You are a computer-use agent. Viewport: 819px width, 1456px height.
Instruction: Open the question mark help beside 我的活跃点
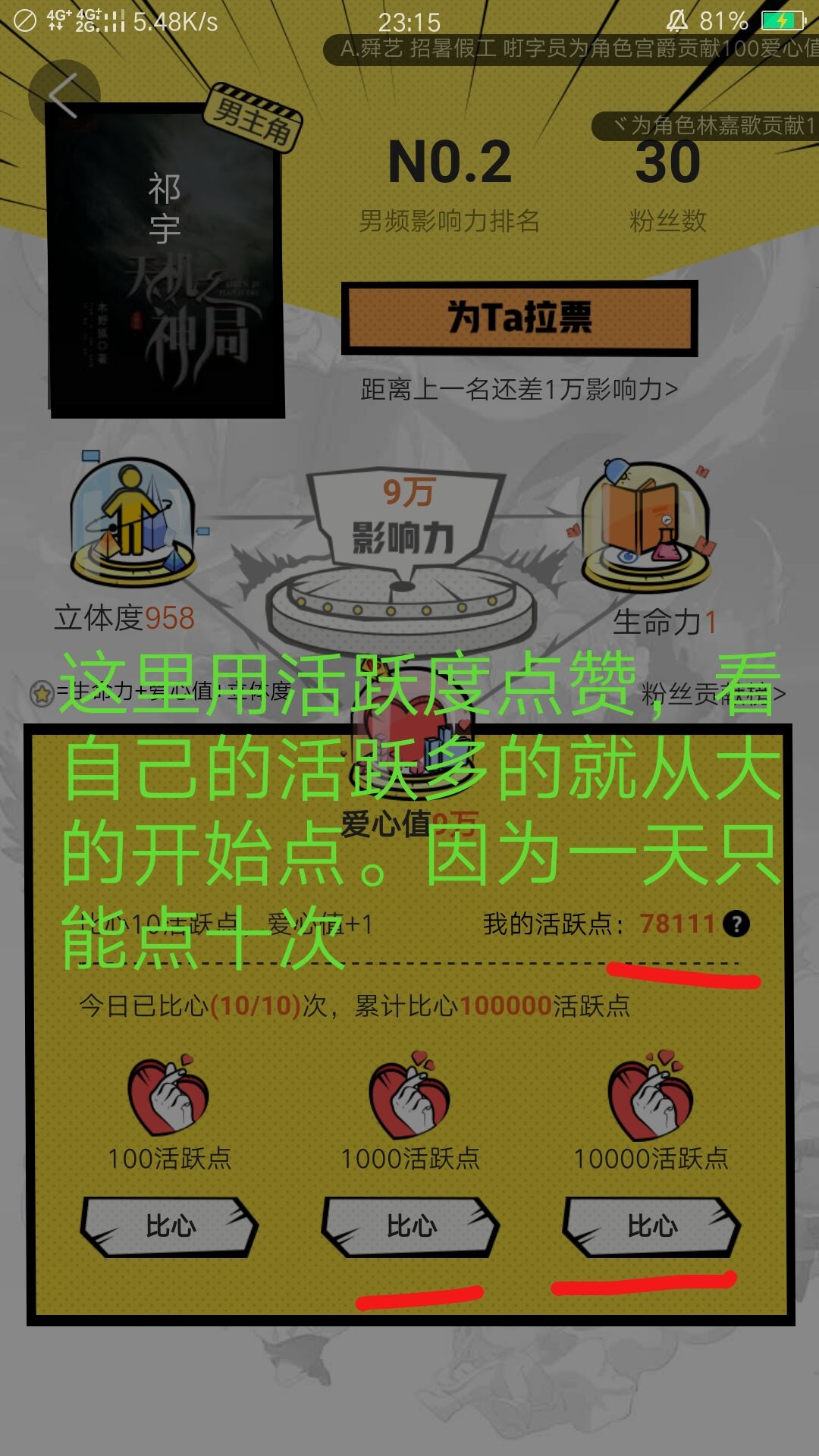pyautogui.click(x=736, y=924)
